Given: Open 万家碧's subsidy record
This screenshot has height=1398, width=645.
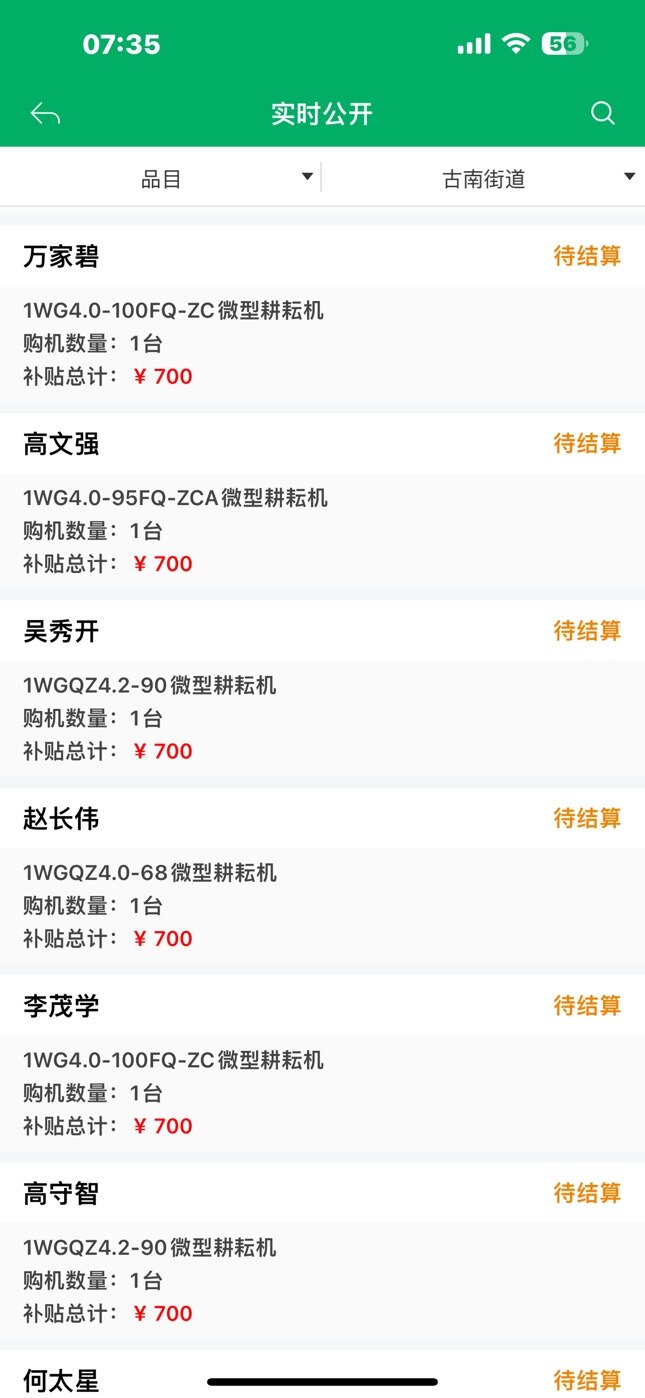Looking at the screenshot, I should coord(322,314).
